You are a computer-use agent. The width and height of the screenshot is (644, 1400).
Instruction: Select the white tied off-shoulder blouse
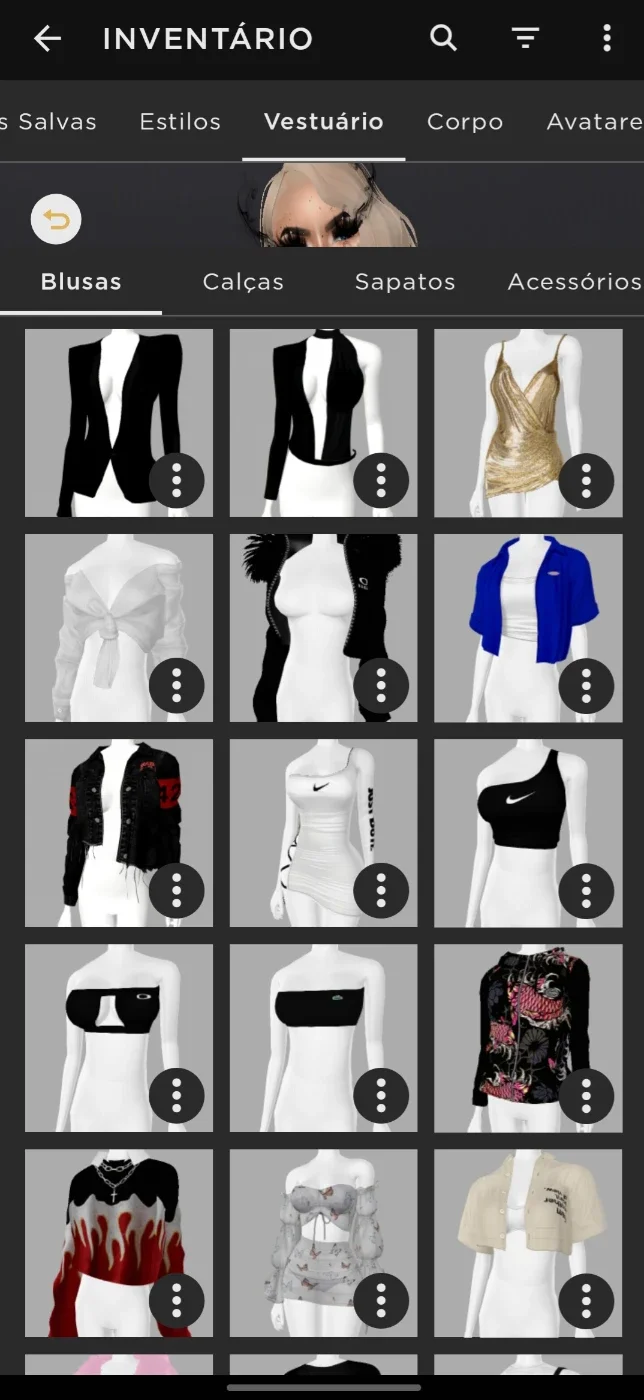pos(119,628)
